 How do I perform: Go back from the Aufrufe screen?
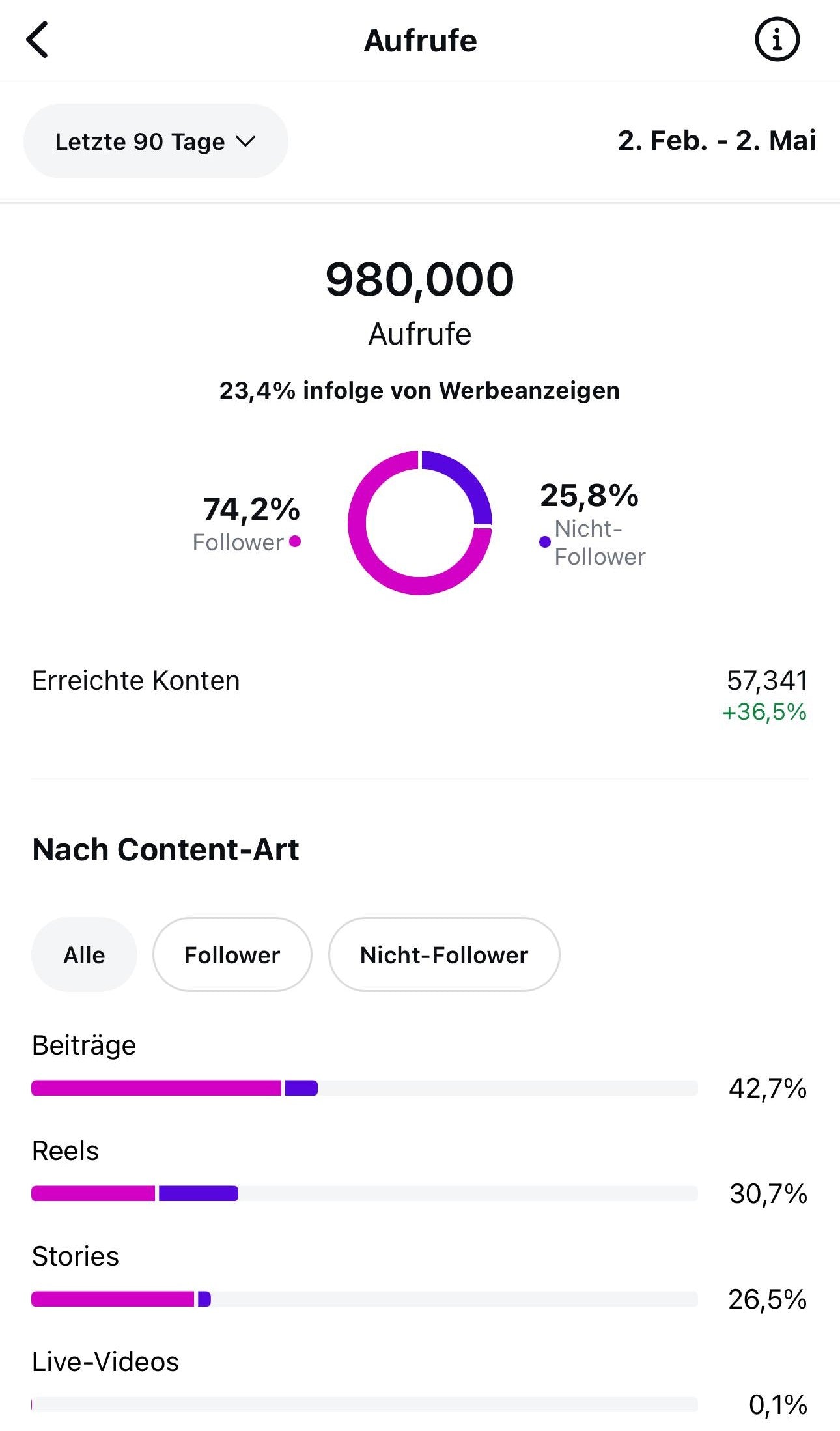tap(38, 40)
